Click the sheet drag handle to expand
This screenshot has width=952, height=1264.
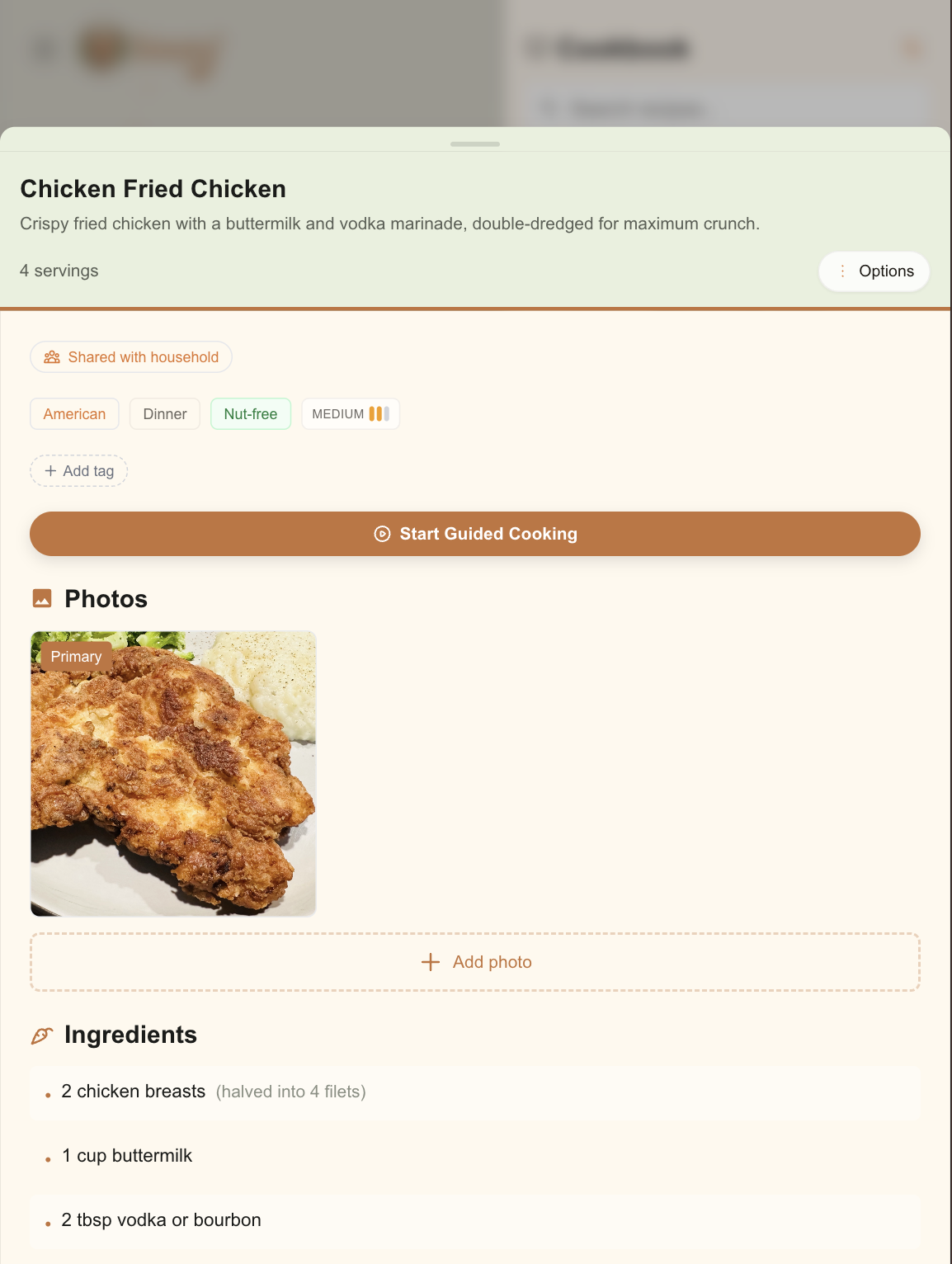click(475, 143)
